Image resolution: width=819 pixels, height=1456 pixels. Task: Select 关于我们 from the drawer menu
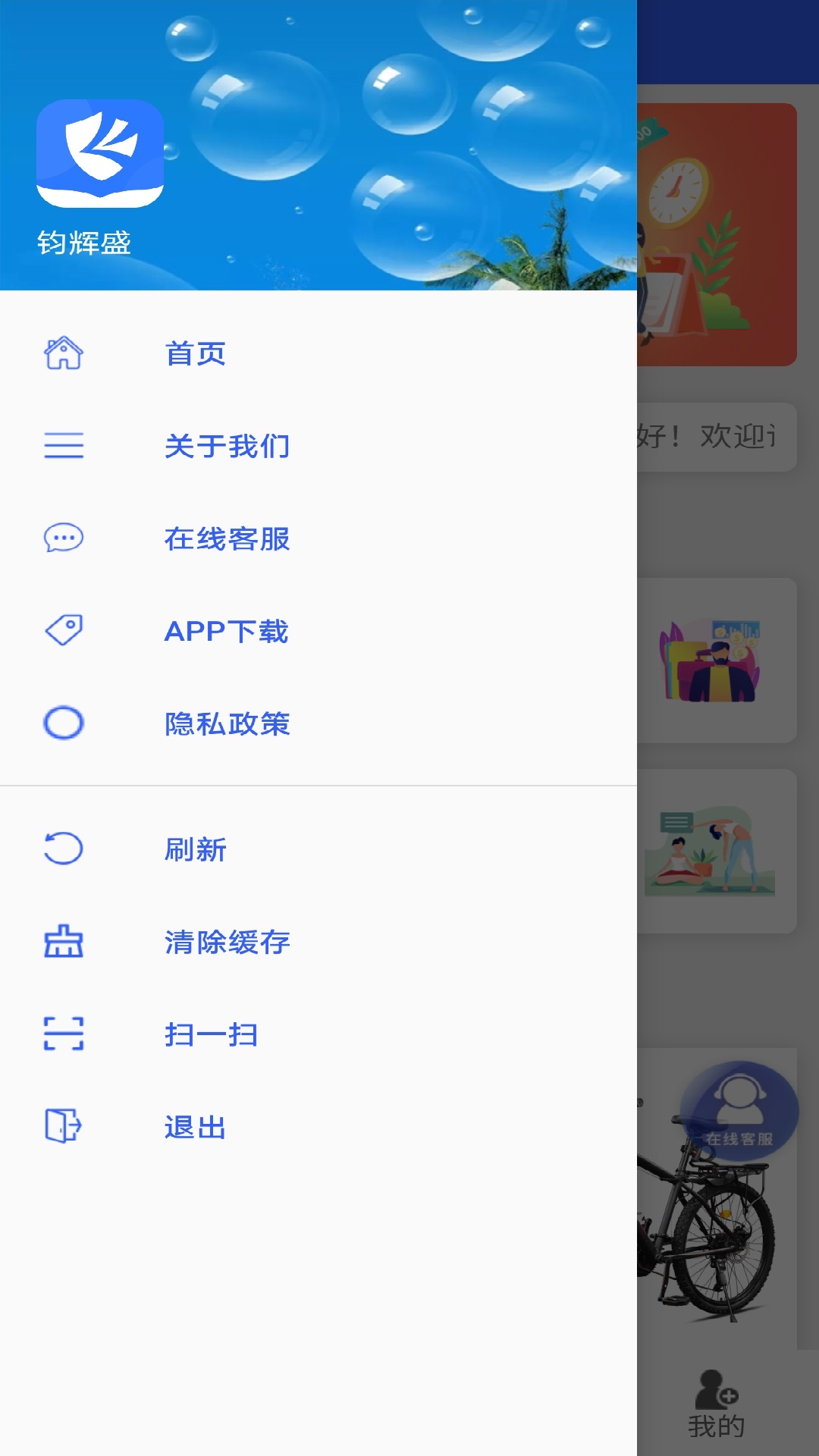coord(227,447)
